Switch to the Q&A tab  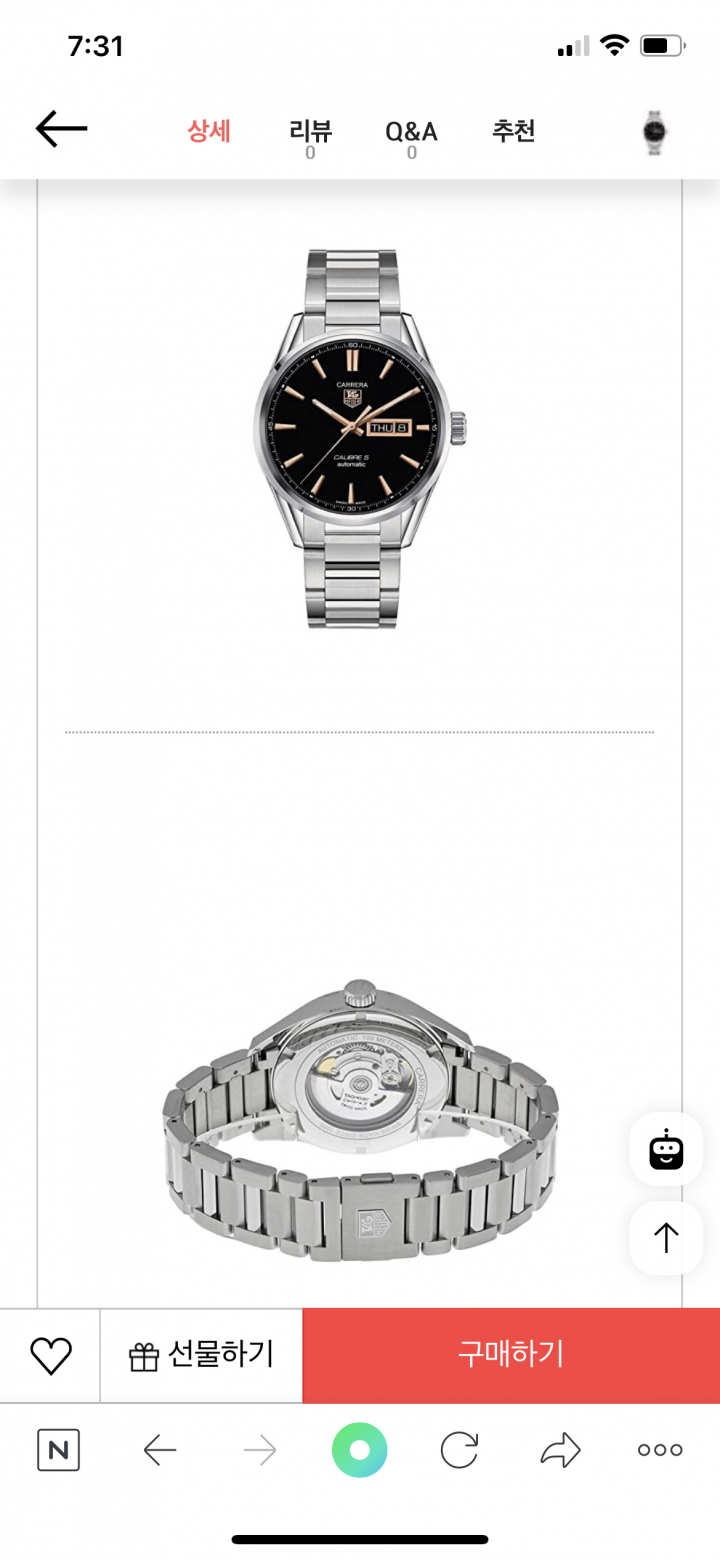[x=411, y=133]
